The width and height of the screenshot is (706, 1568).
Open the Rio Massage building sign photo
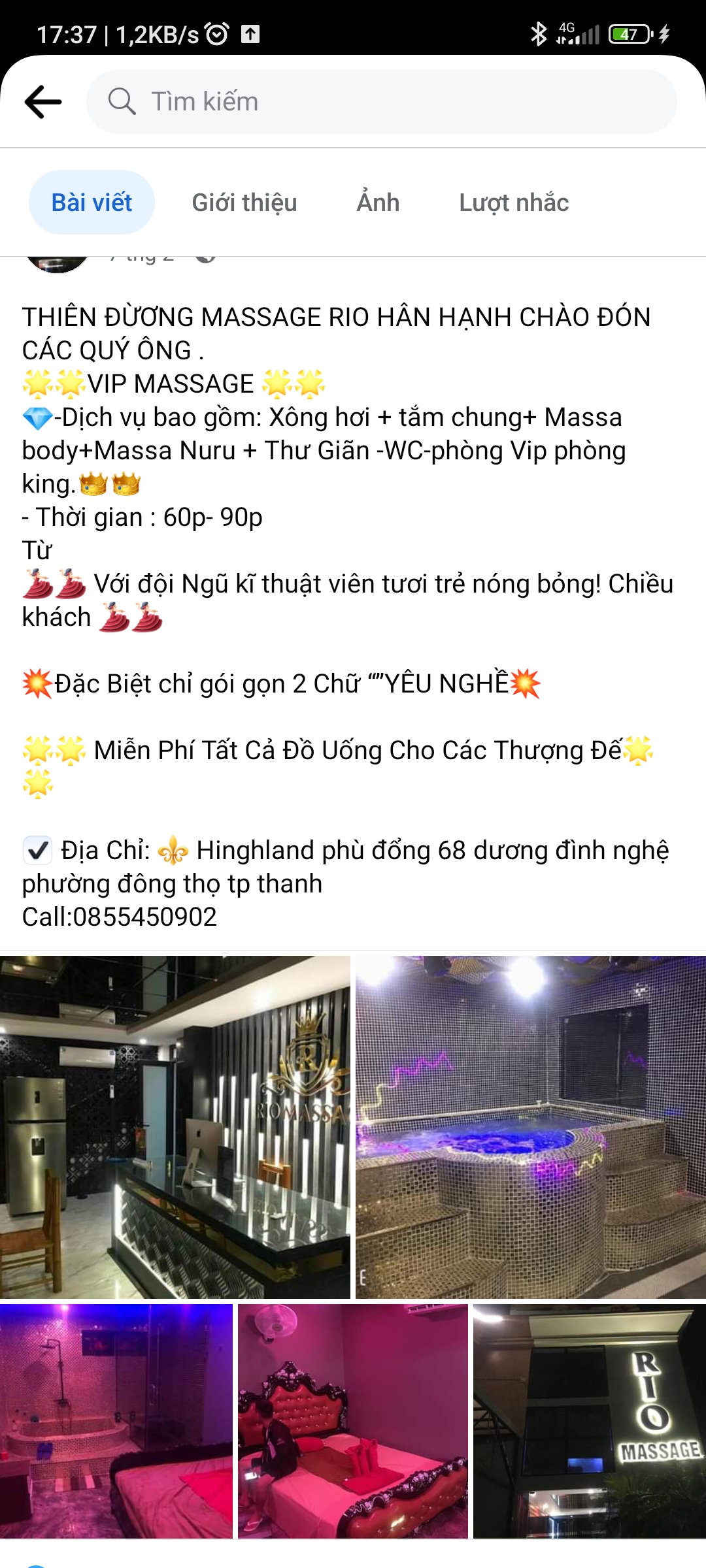[x=590, y=1421]
